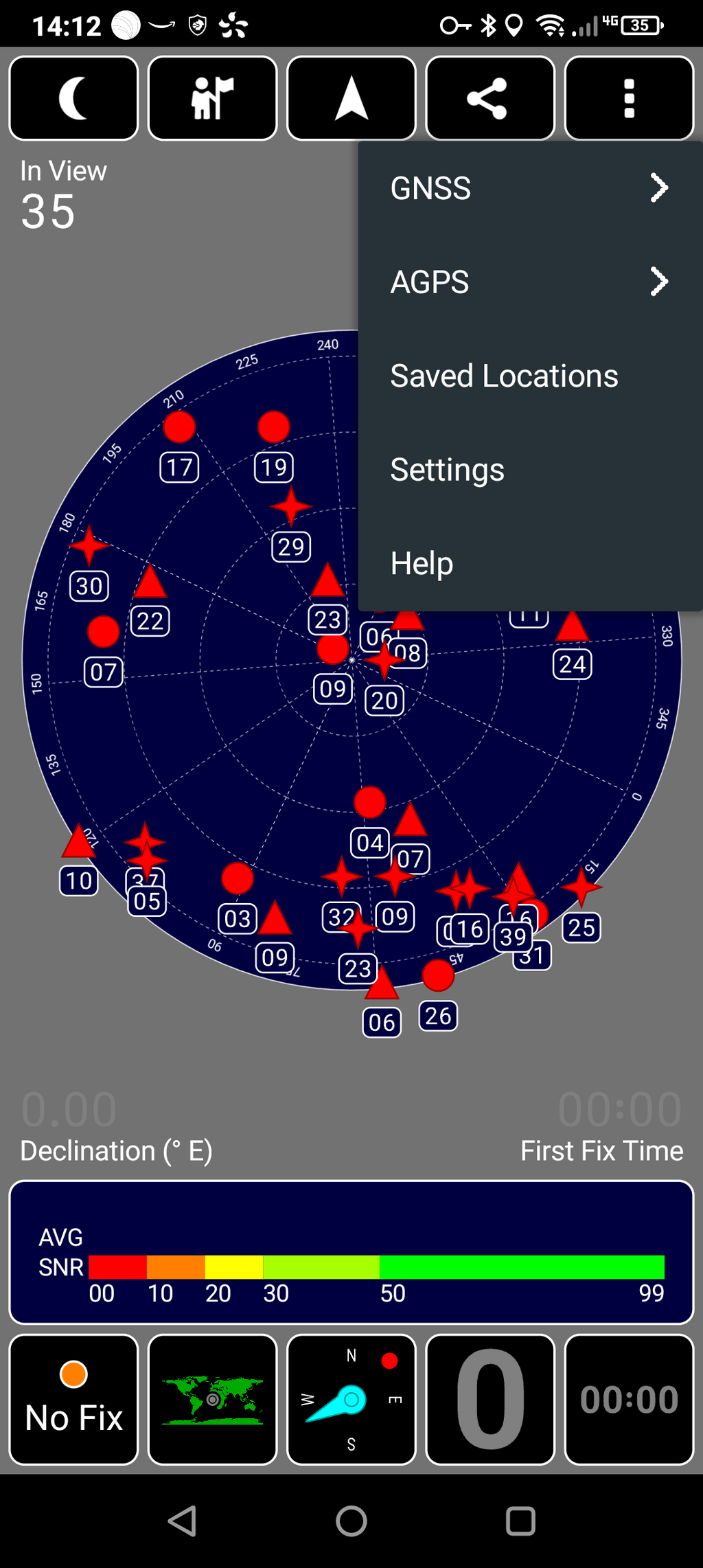Viewport: 703px width, 1568px height.
Task: Go to the home screen
Action: pos(351,1521)
